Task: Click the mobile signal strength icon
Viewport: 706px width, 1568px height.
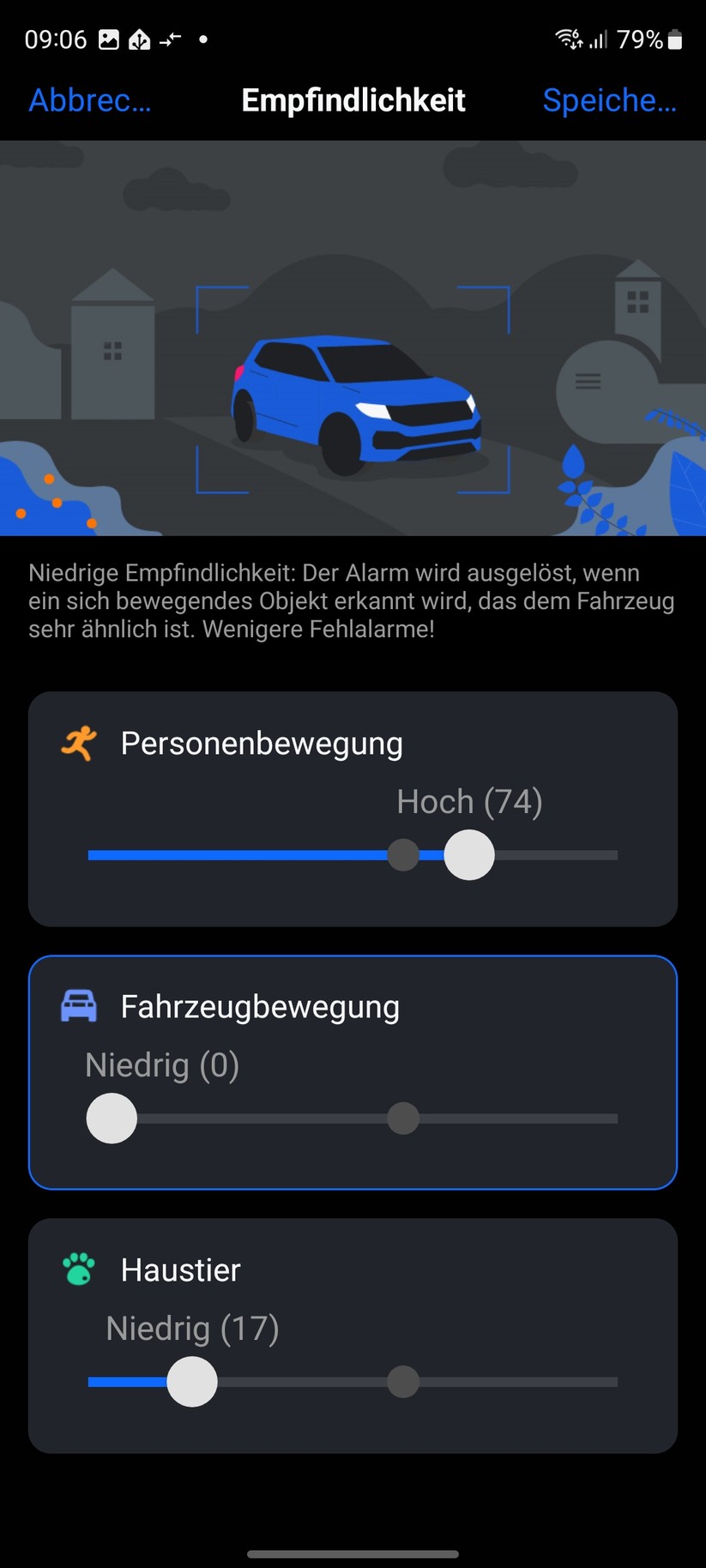Action: 597,39
